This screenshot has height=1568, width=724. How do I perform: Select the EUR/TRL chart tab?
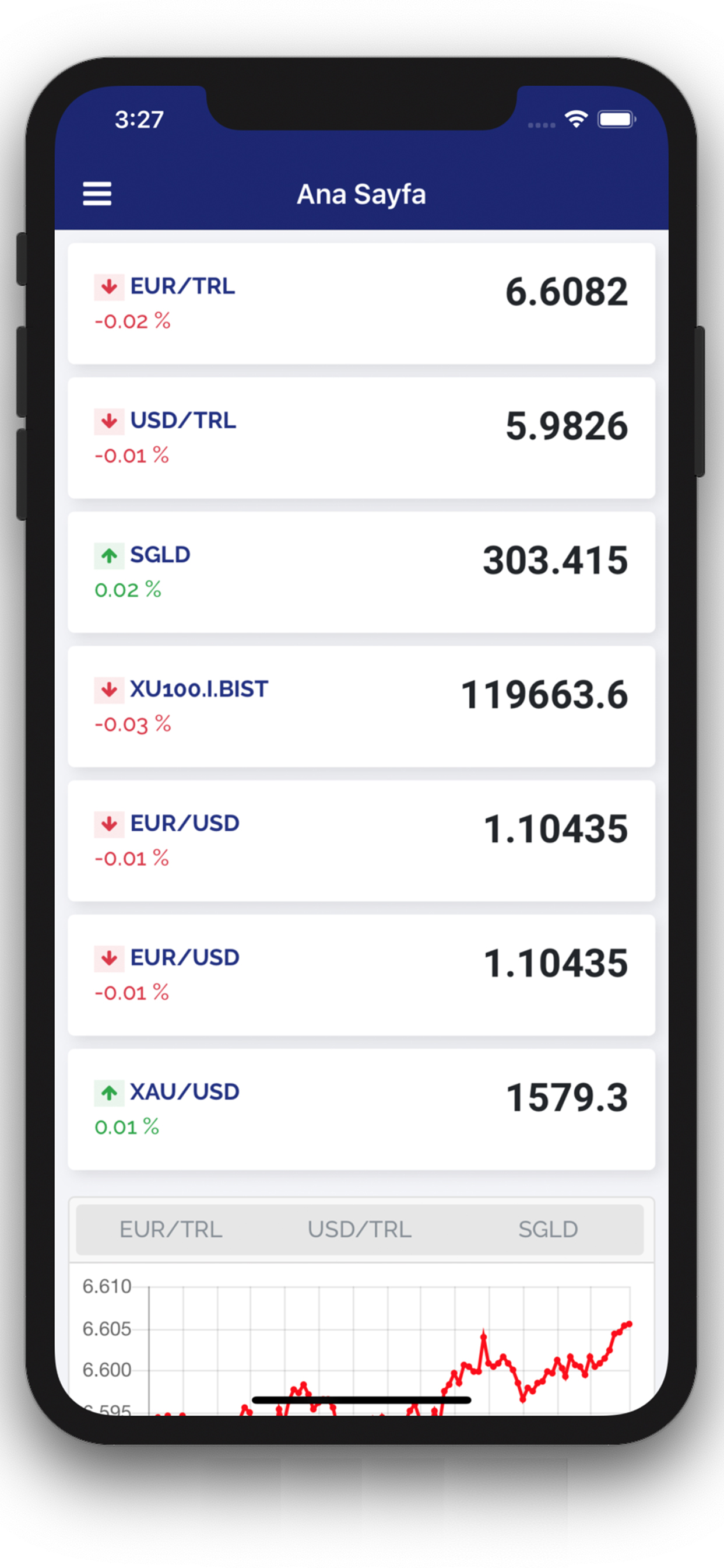[x=170, y=1229]
